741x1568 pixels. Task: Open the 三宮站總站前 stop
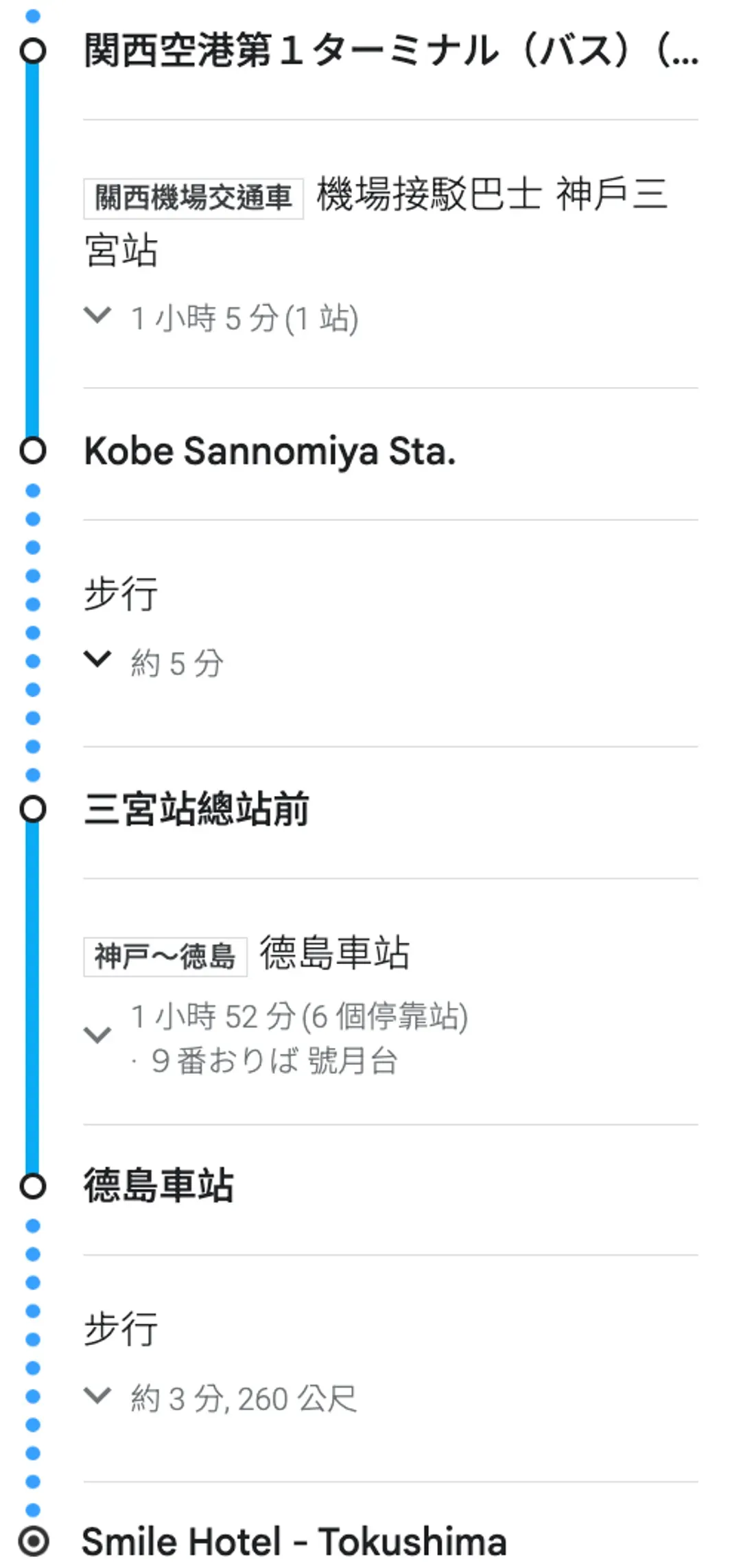coord(196,809)
